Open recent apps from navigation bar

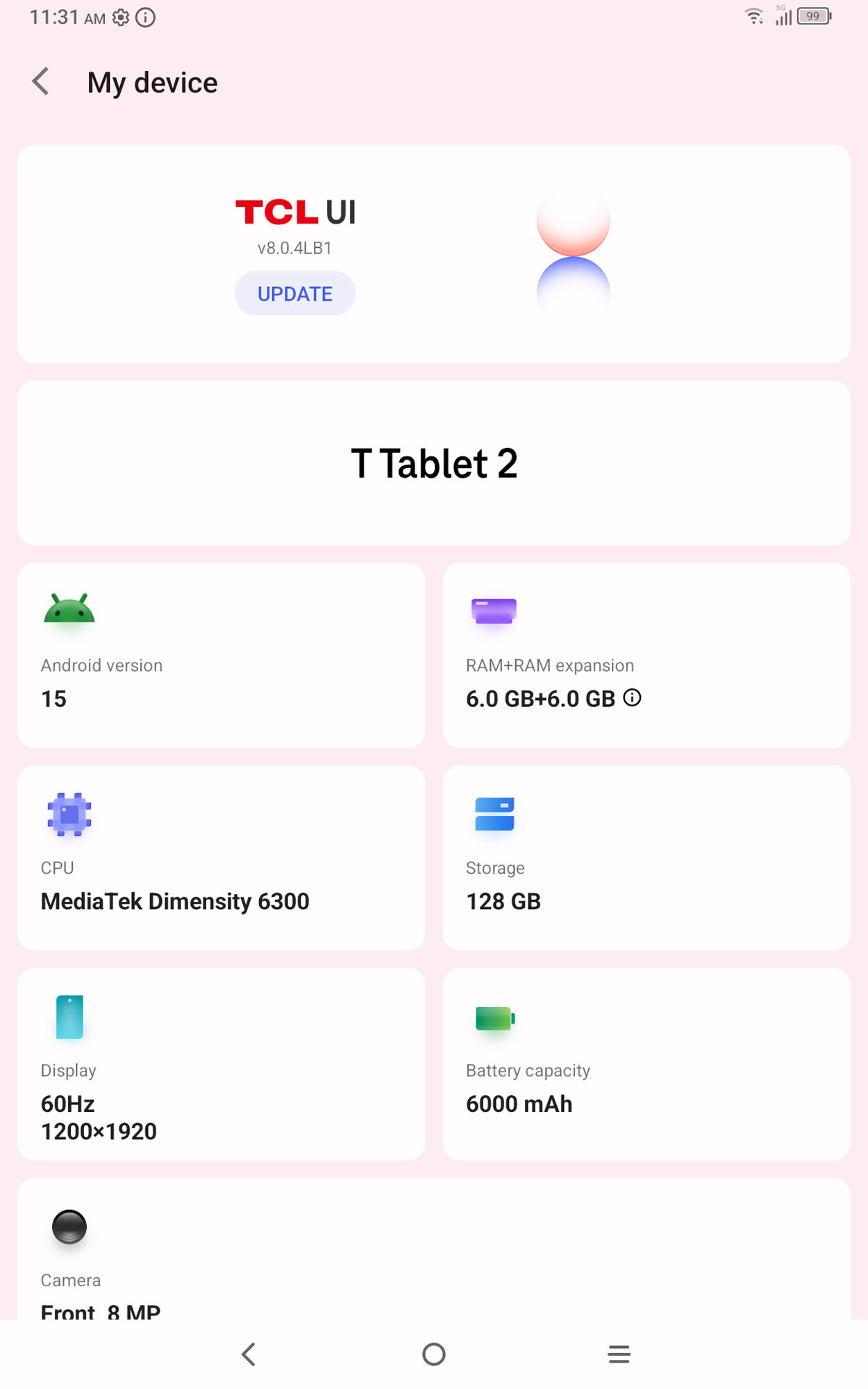tap(619, 1354)
